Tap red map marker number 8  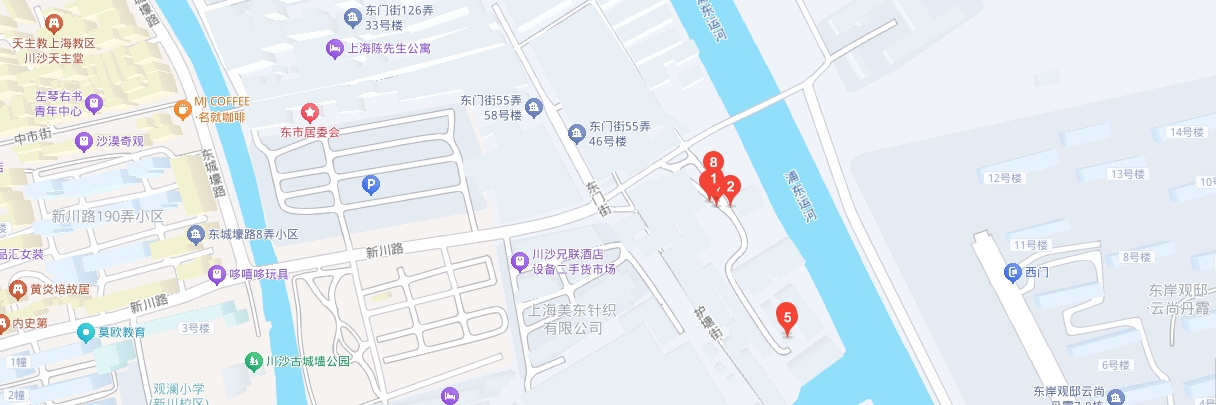click(x=713, y=160)
